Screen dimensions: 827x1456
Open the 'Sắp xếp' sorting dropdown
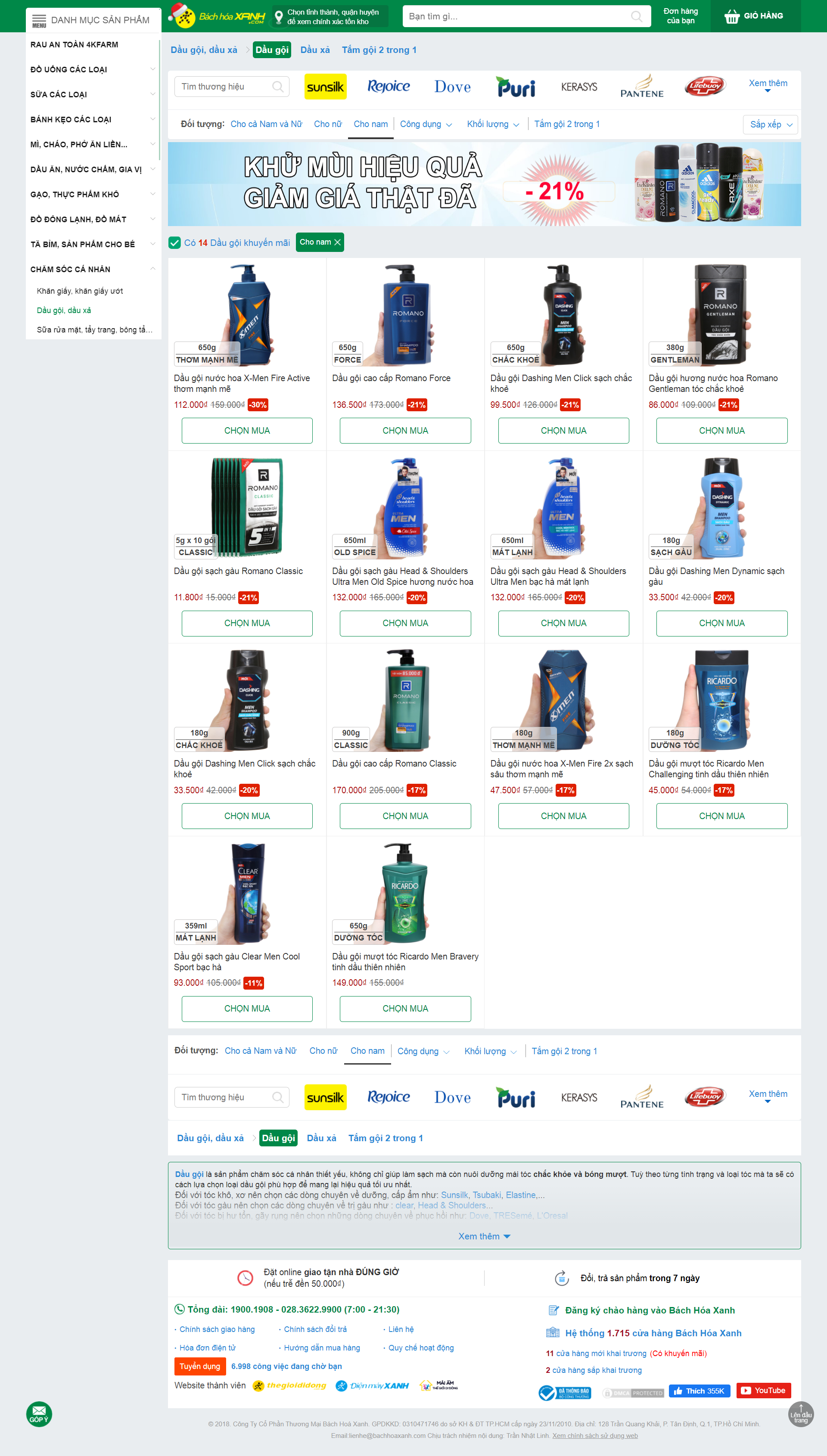(770, 124)
